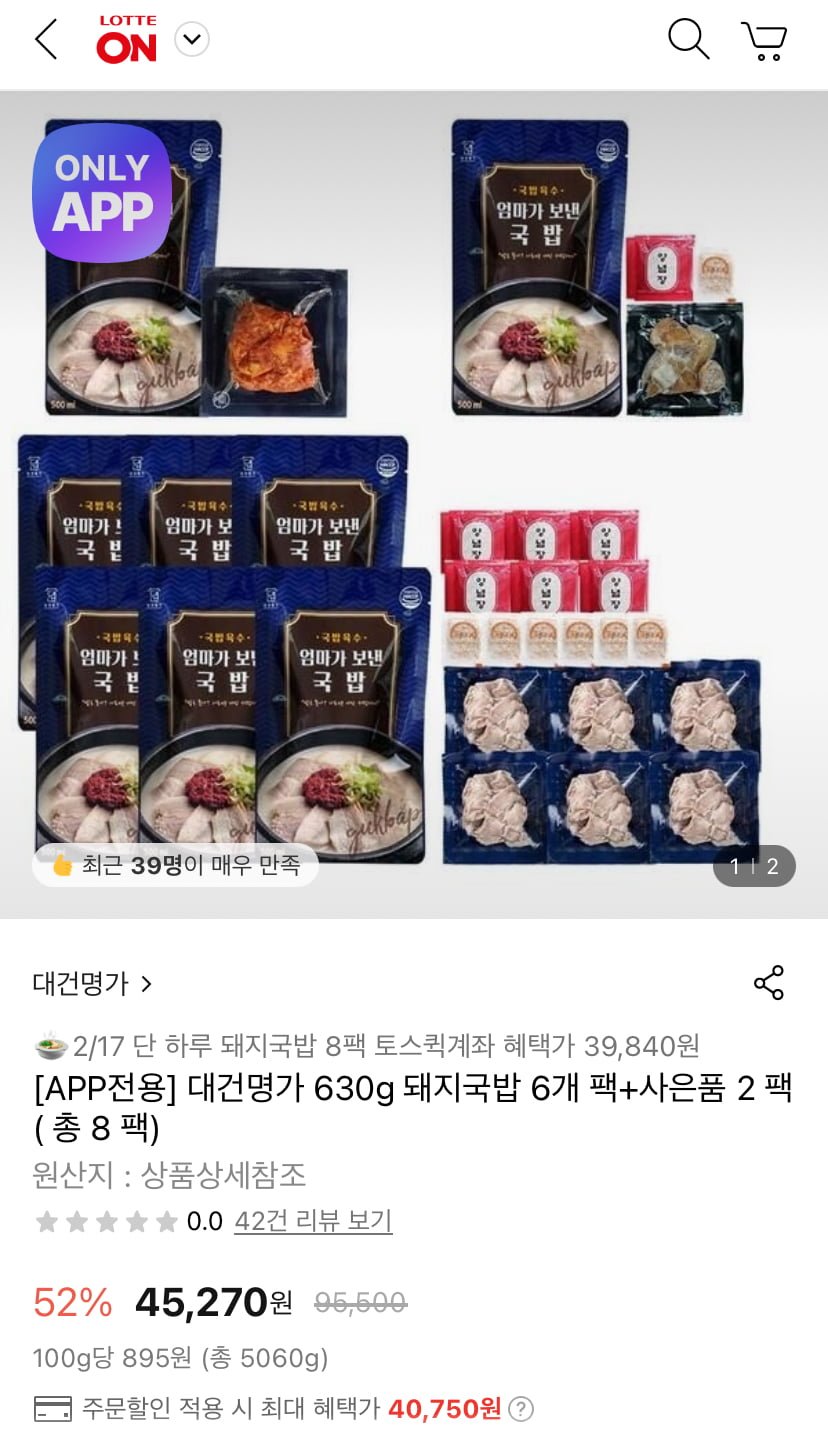
Task: Open the 대건명가 seller store
Action: click(92, 984)
